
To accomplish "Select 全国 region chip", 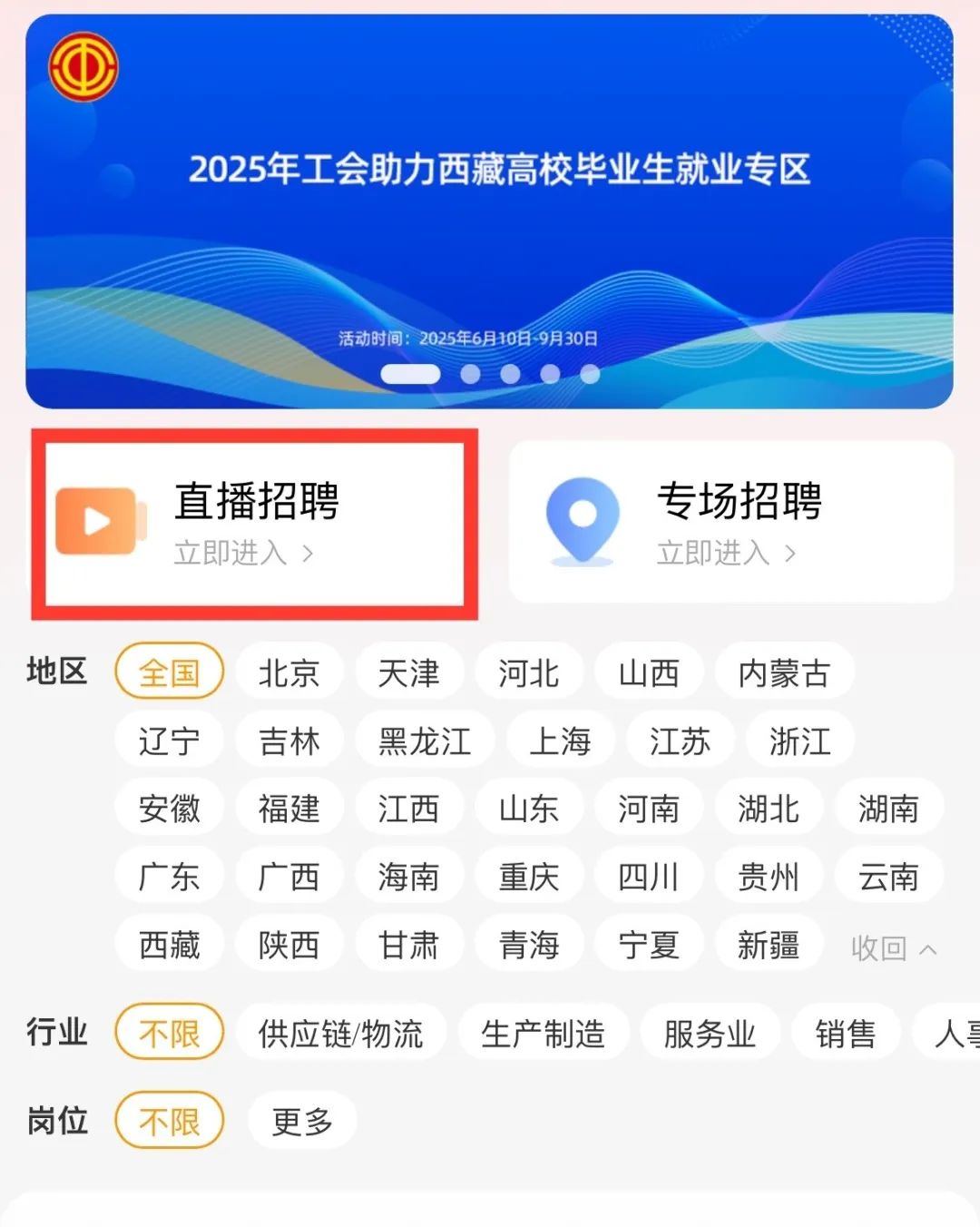I will 169,672.
